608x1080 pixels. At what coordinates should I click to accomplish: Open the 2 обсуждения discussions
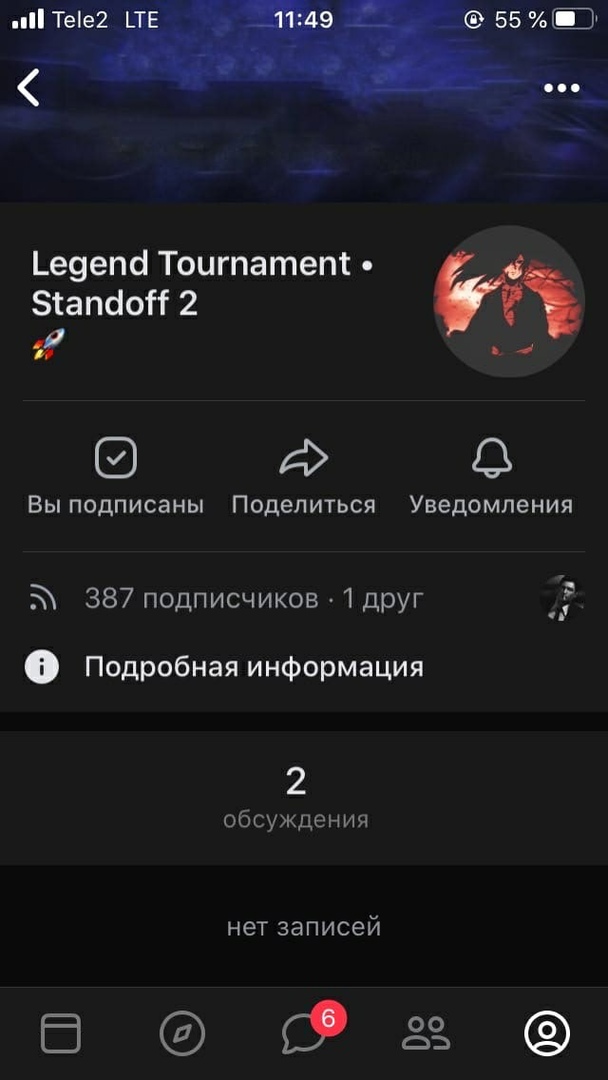296,798
